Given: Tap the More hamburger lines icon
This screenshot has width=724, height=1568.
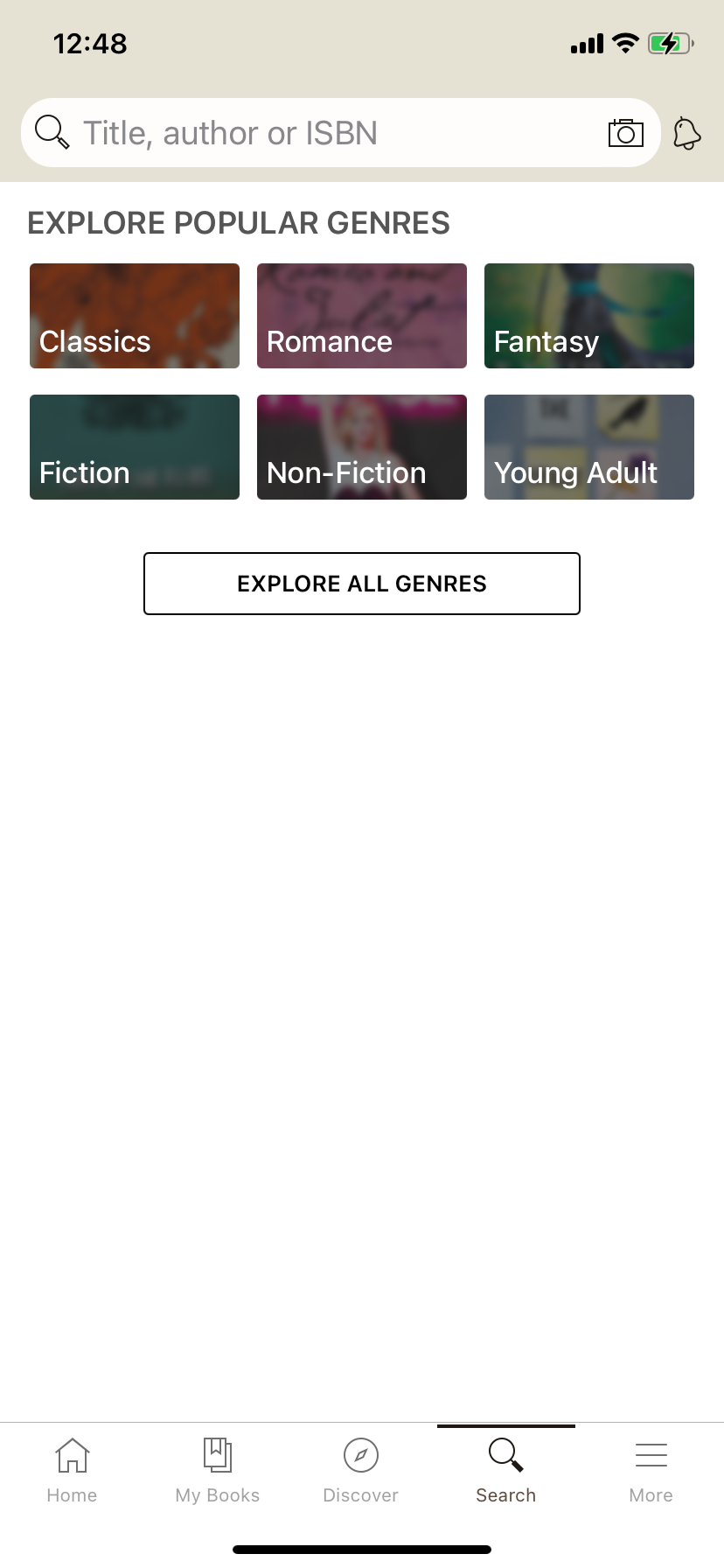Looking at the screenshot, I should coord(651,1455).
